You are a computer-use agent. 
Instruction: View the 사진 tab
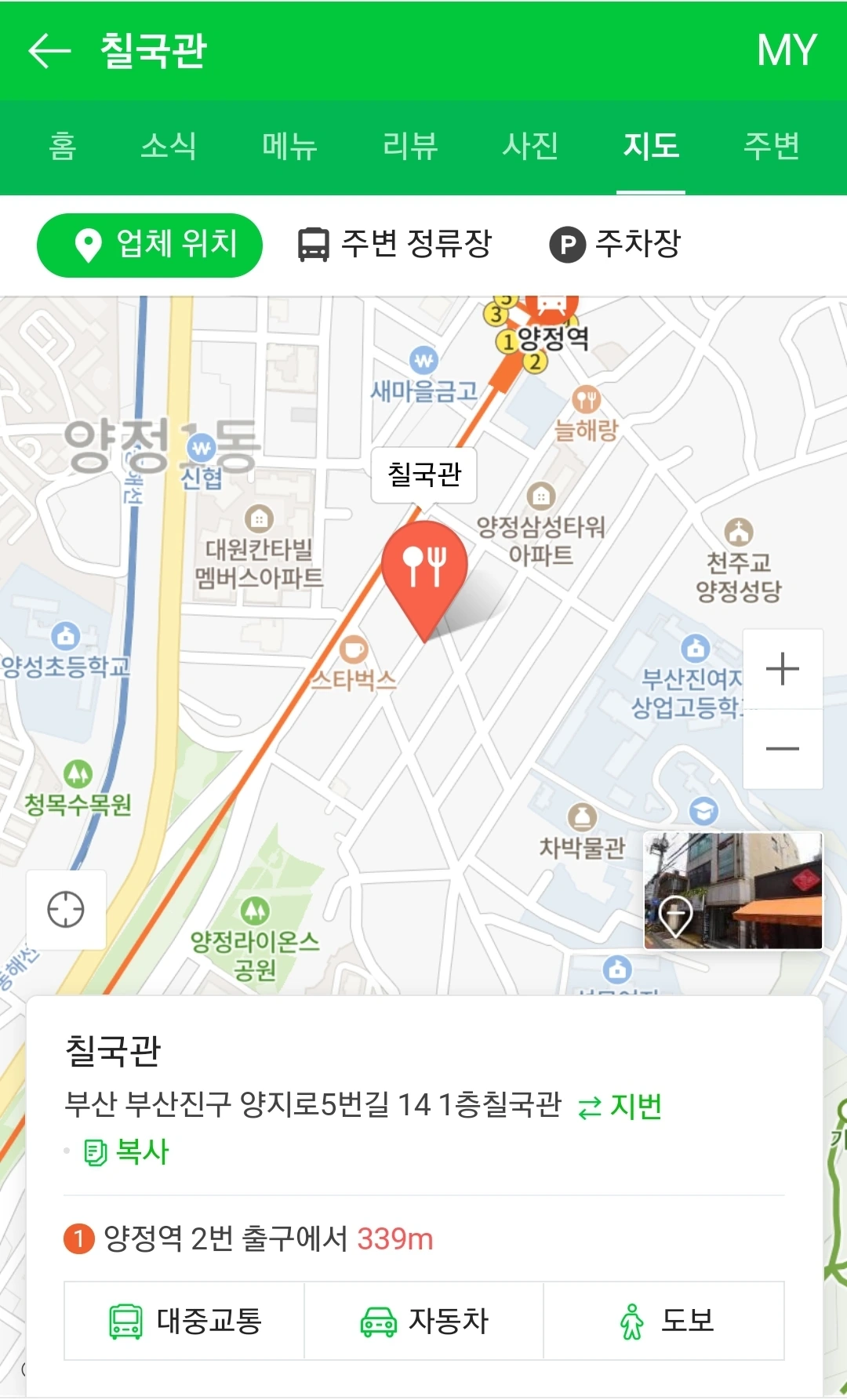(531, 147)
